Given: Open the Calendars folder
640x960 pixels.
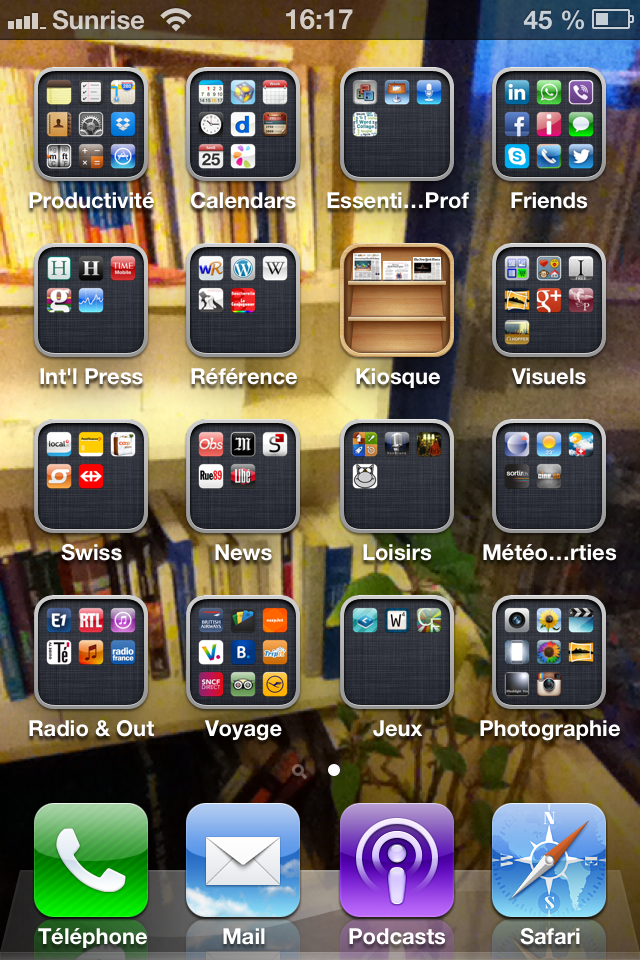Looking at the screenshot, I should tap(243, 124).
